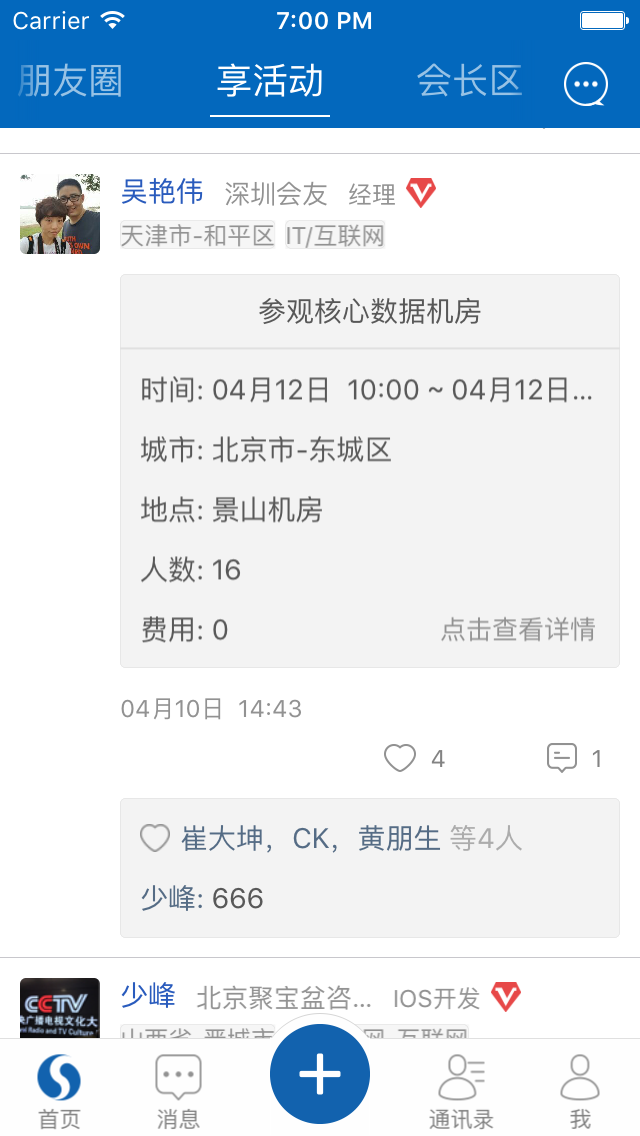View all 4 people who liked
This screenshot has width=640, height=1136.
coord(486,838)
